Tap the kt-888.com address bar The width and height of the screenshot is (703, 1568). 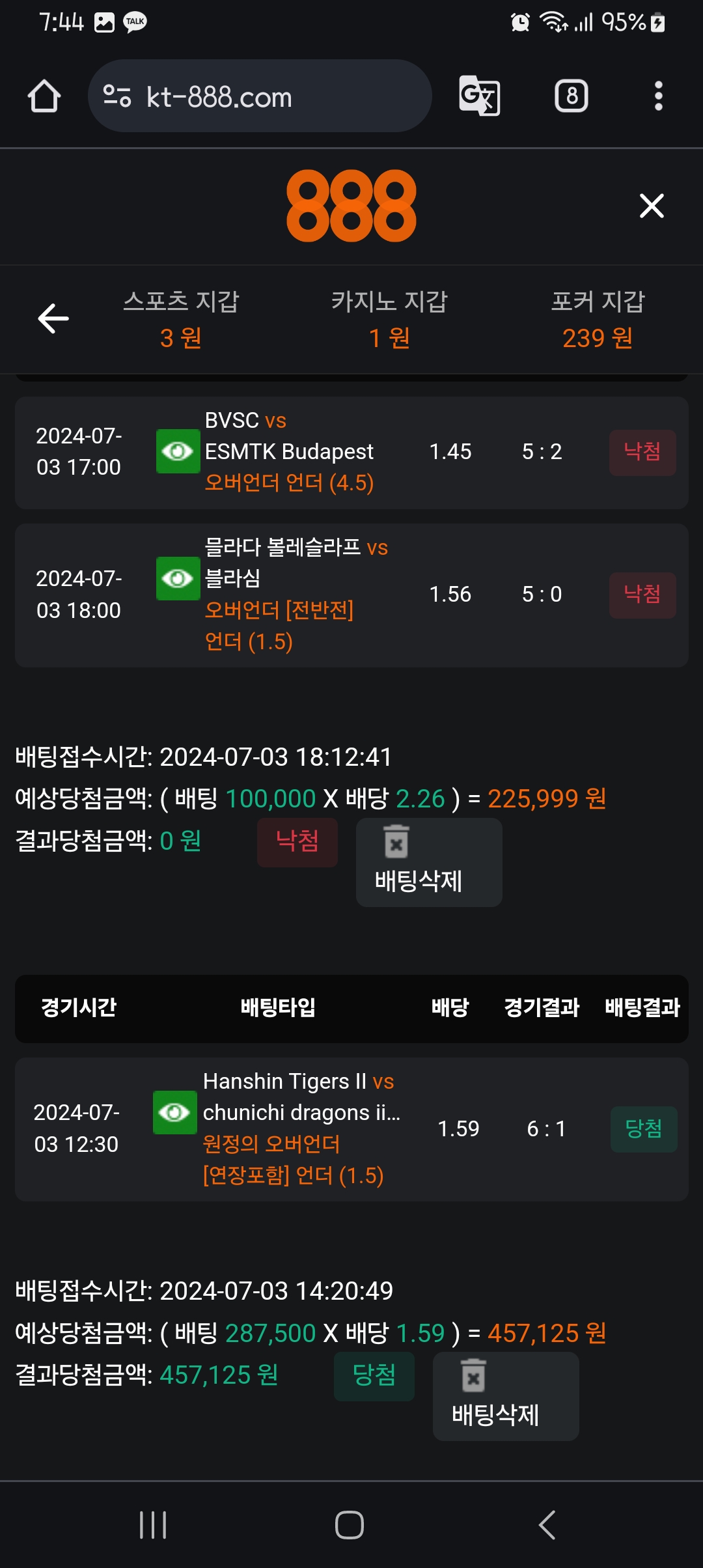(259, 96)
